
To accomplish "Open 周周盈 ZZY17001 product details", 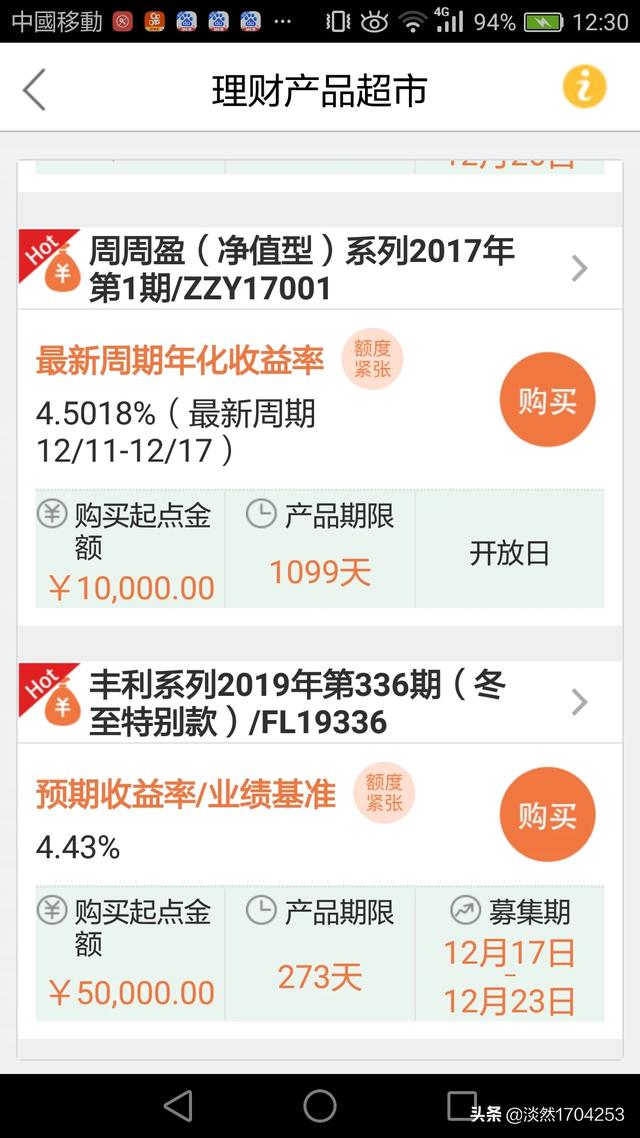I will [579, 268].
